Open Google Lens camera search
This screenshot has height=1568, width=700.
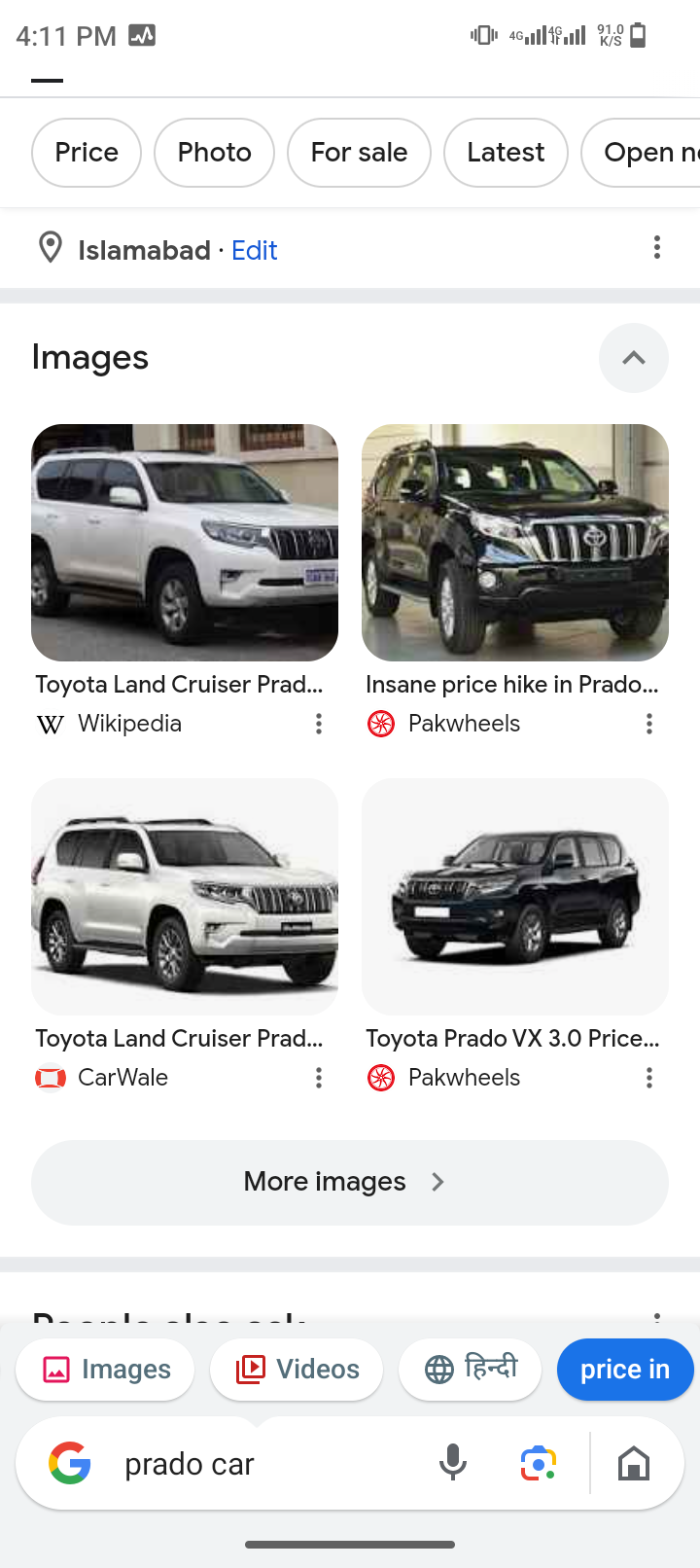(x=538, y=1463)
